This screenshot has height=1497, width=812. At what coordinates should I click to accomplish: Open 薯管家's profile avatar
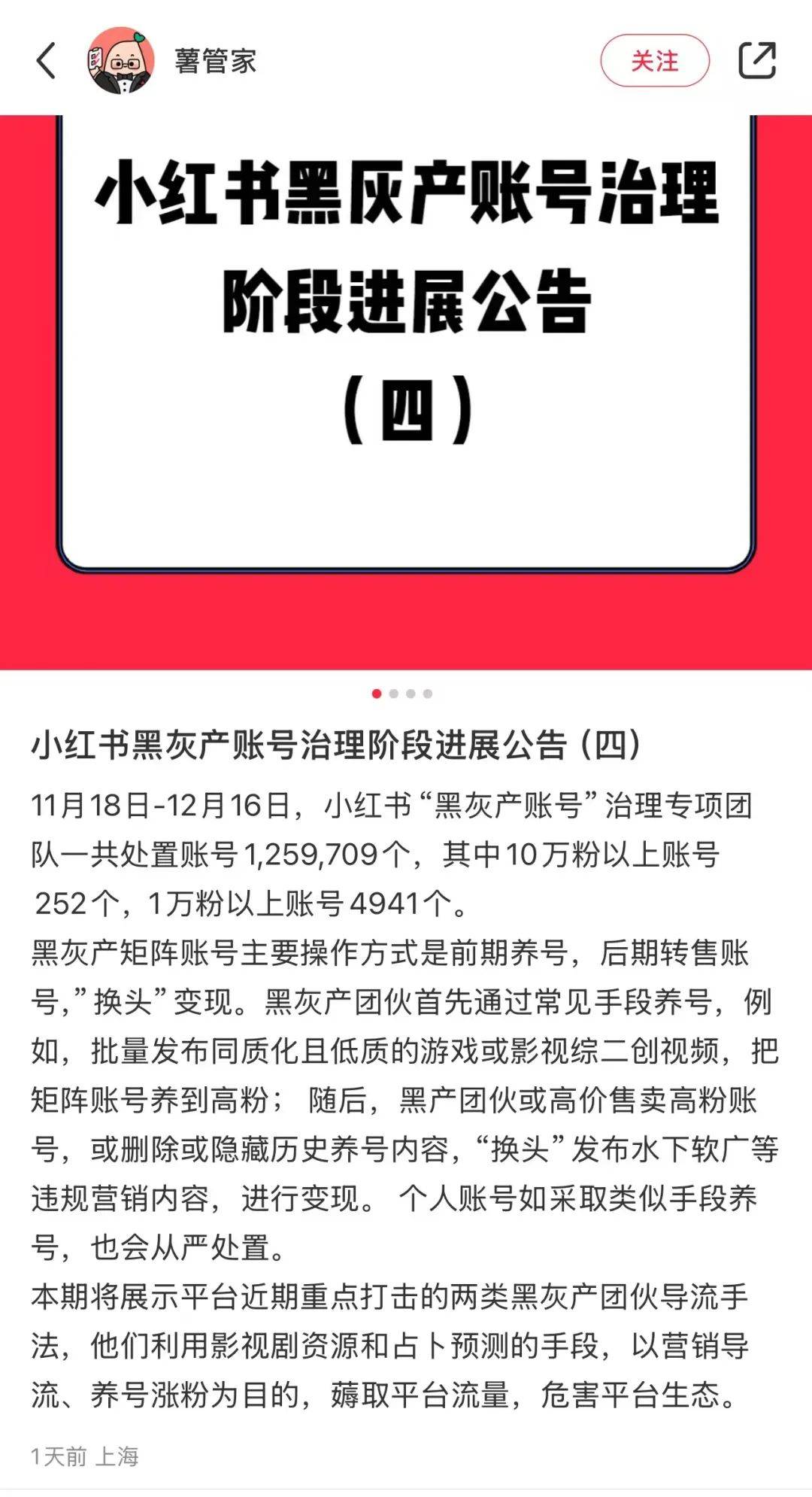click(122, 60)
